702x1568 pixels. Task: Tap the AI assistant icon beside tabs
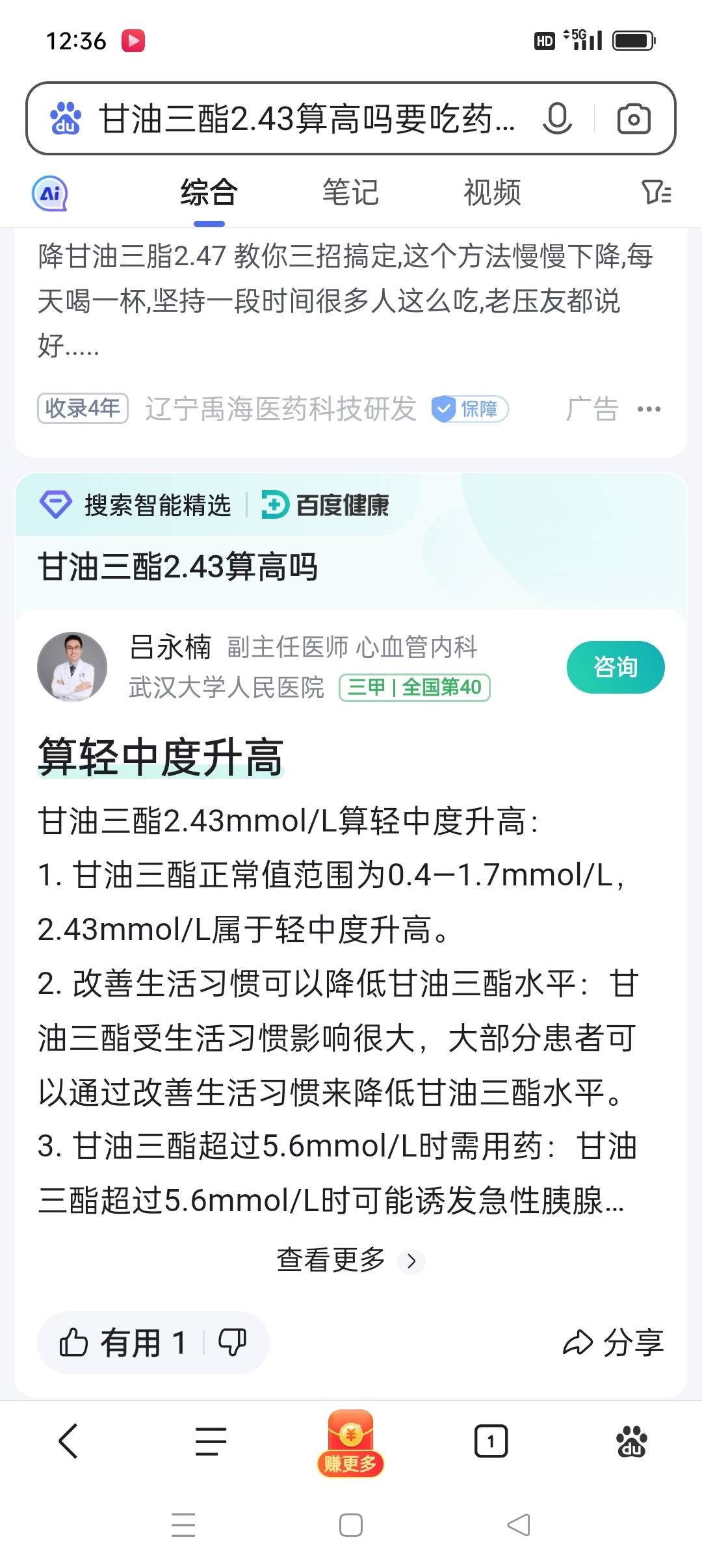[x=51, y=192]
